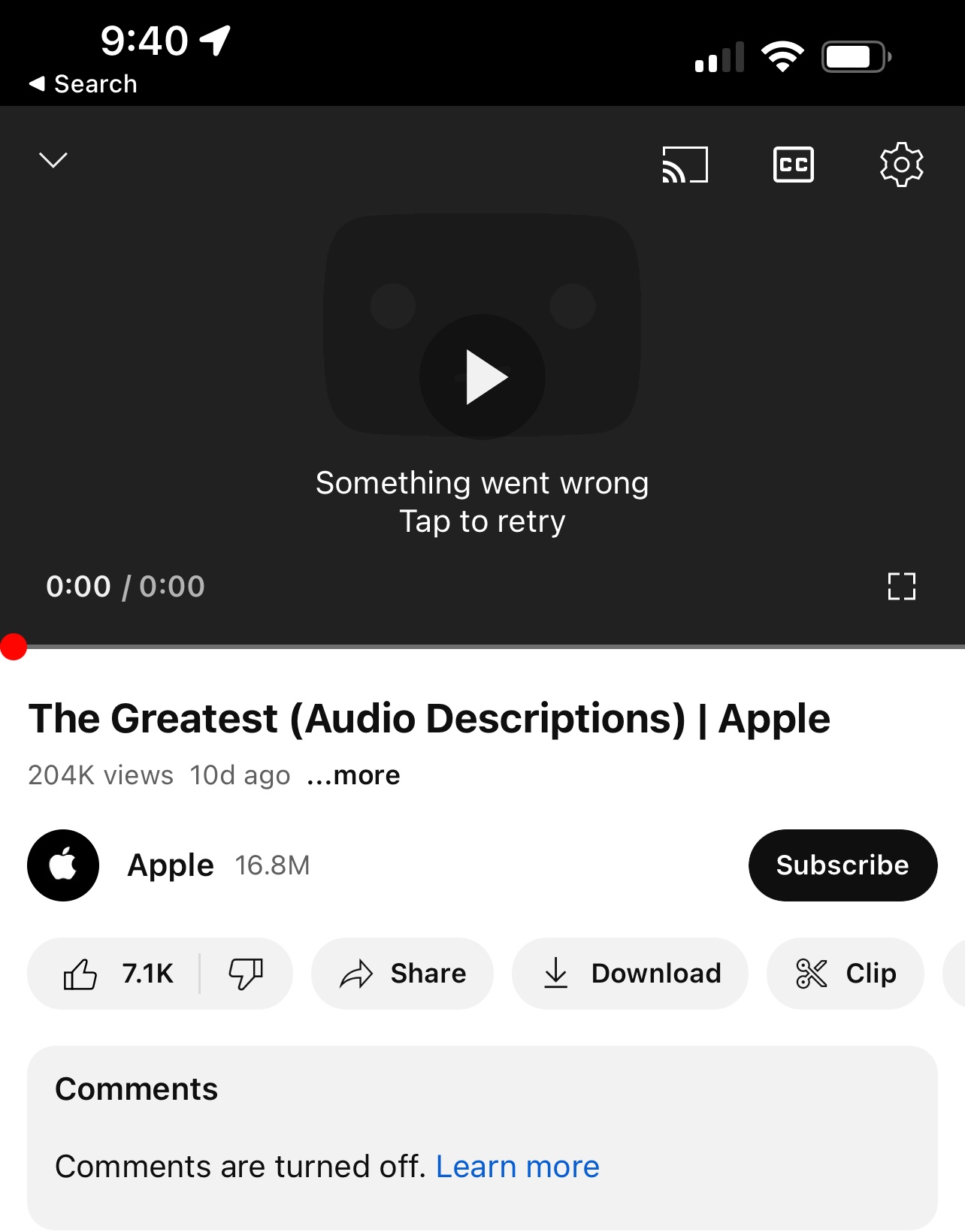Image resolution: width=965 pixels, height=1232 pixels.
Task: Tap the play button to retry
Action: point(482,377)
